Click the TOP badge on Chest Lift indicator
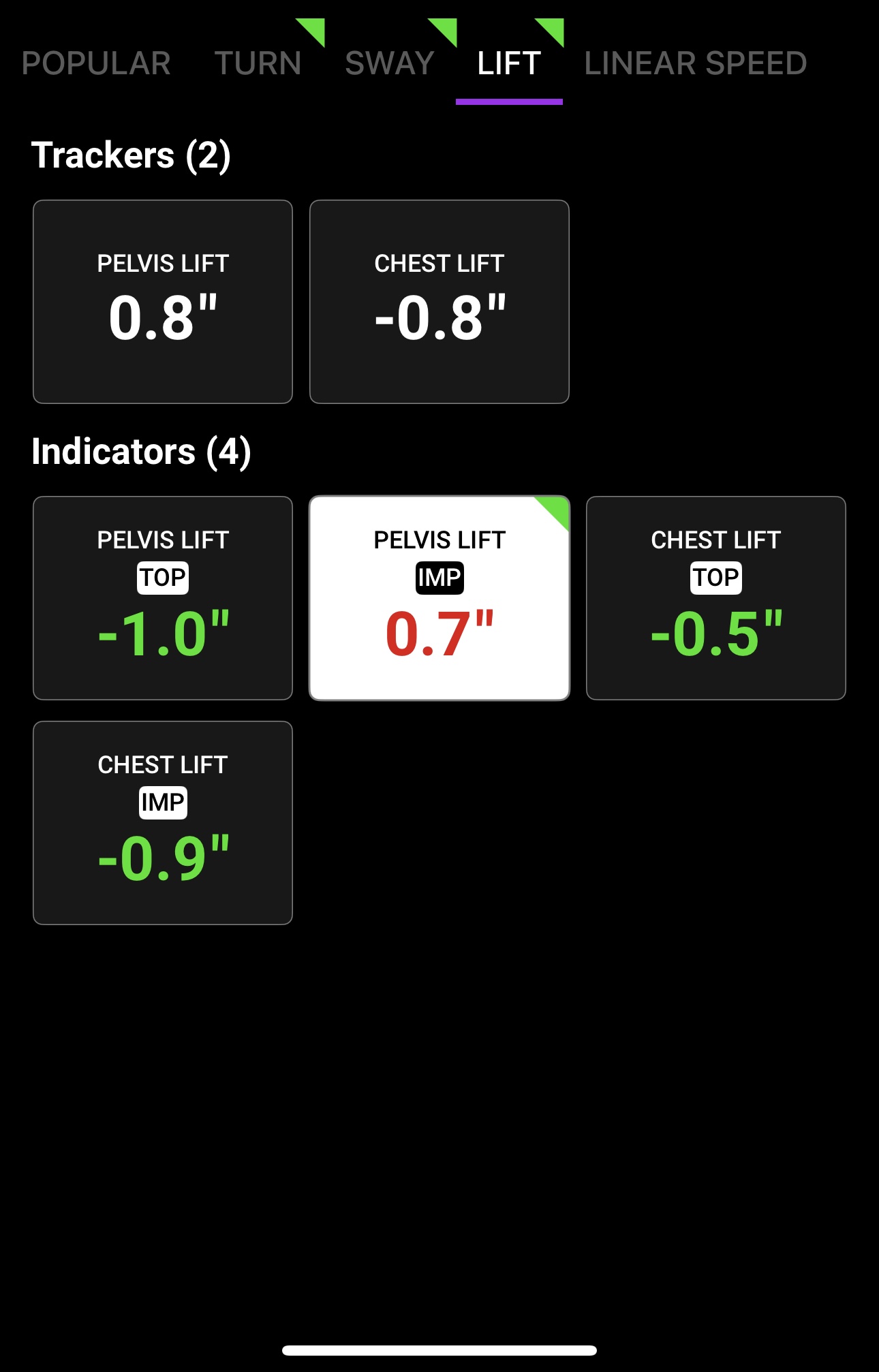 pos(716,577)
